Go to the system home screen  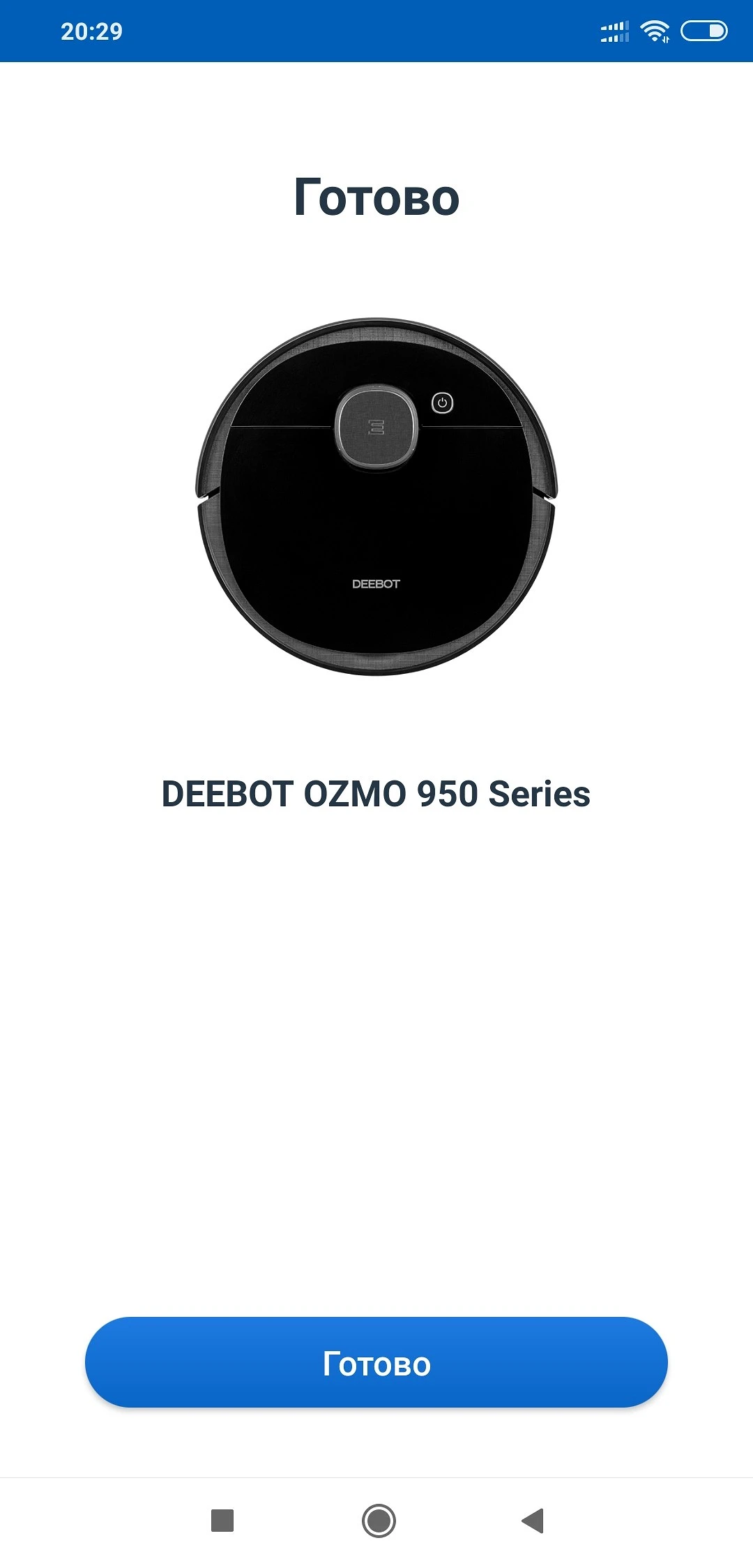(x=379, y=1521)
